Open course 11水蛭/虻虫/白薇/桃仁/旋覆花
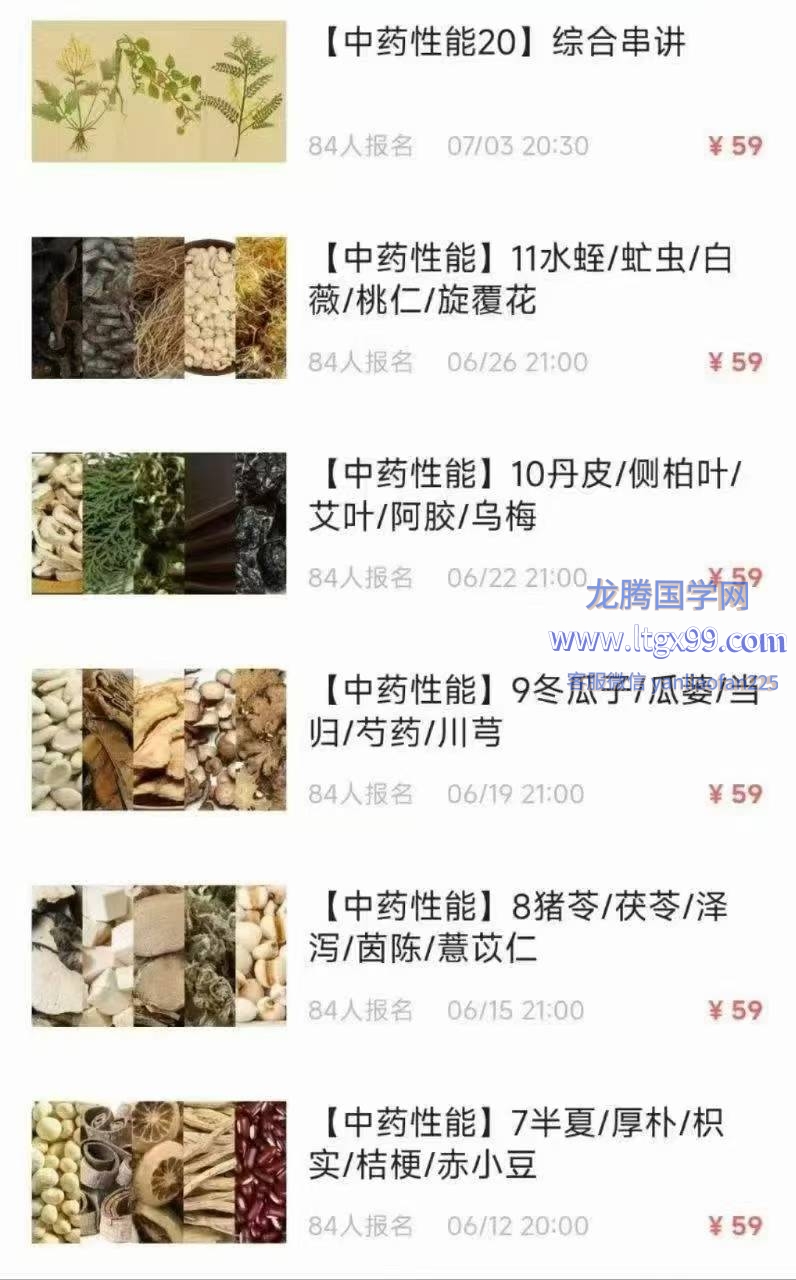Screen dimensions: 796x1280 pos(398,307)
